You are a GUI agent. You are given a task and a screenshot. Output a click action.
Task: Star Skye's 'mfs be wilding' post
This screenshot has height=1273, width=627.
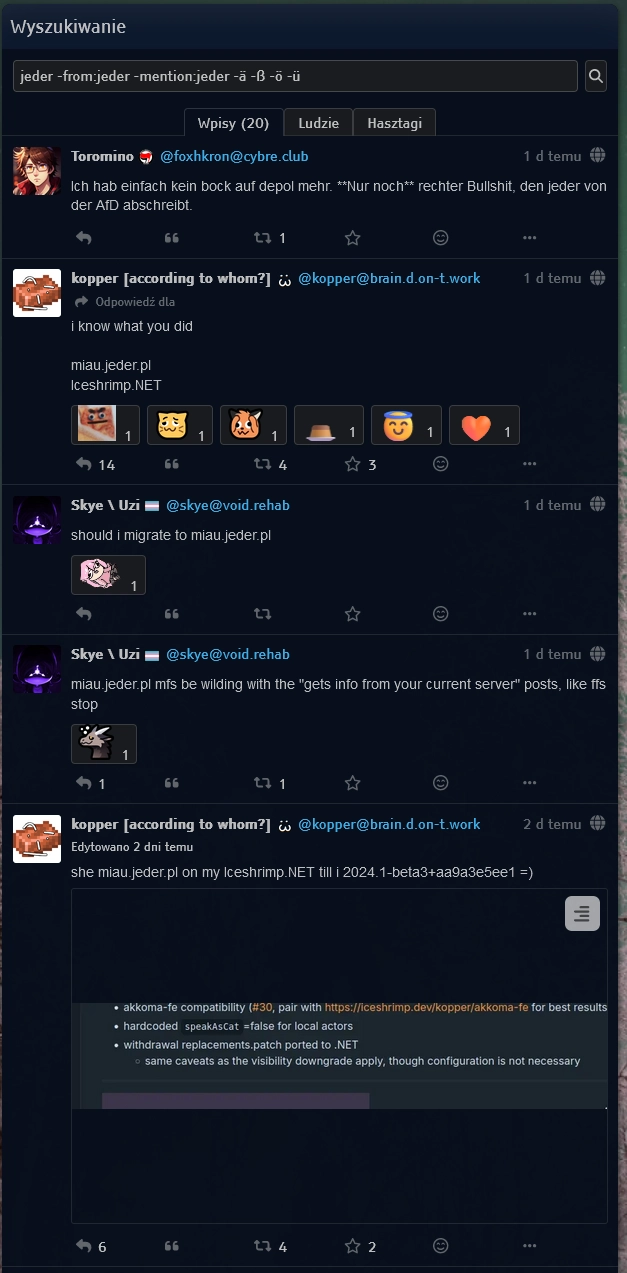(352, 783)
